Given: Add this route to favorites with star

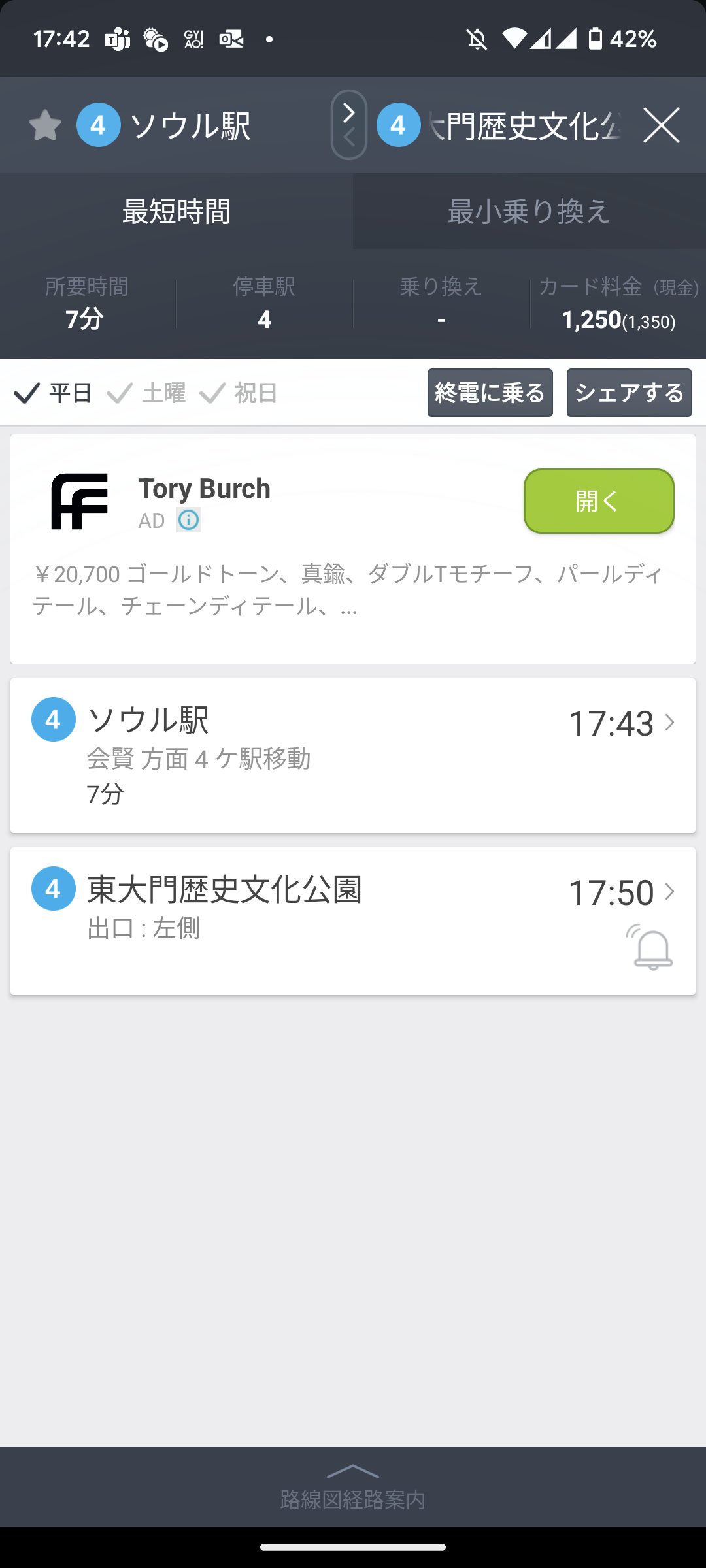Looking at the screenshot, I should (45, 125).
